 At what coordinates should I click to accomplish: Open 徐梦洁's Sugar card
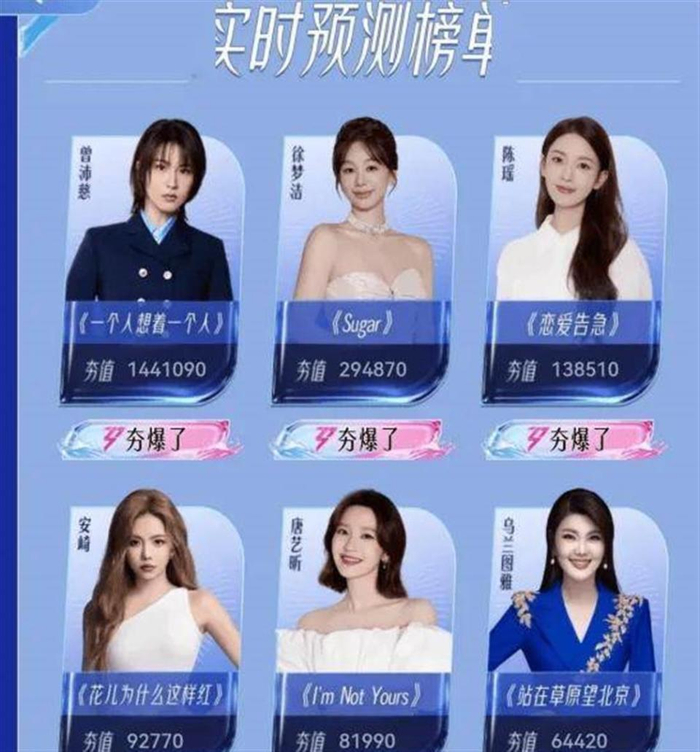[364, 261]
